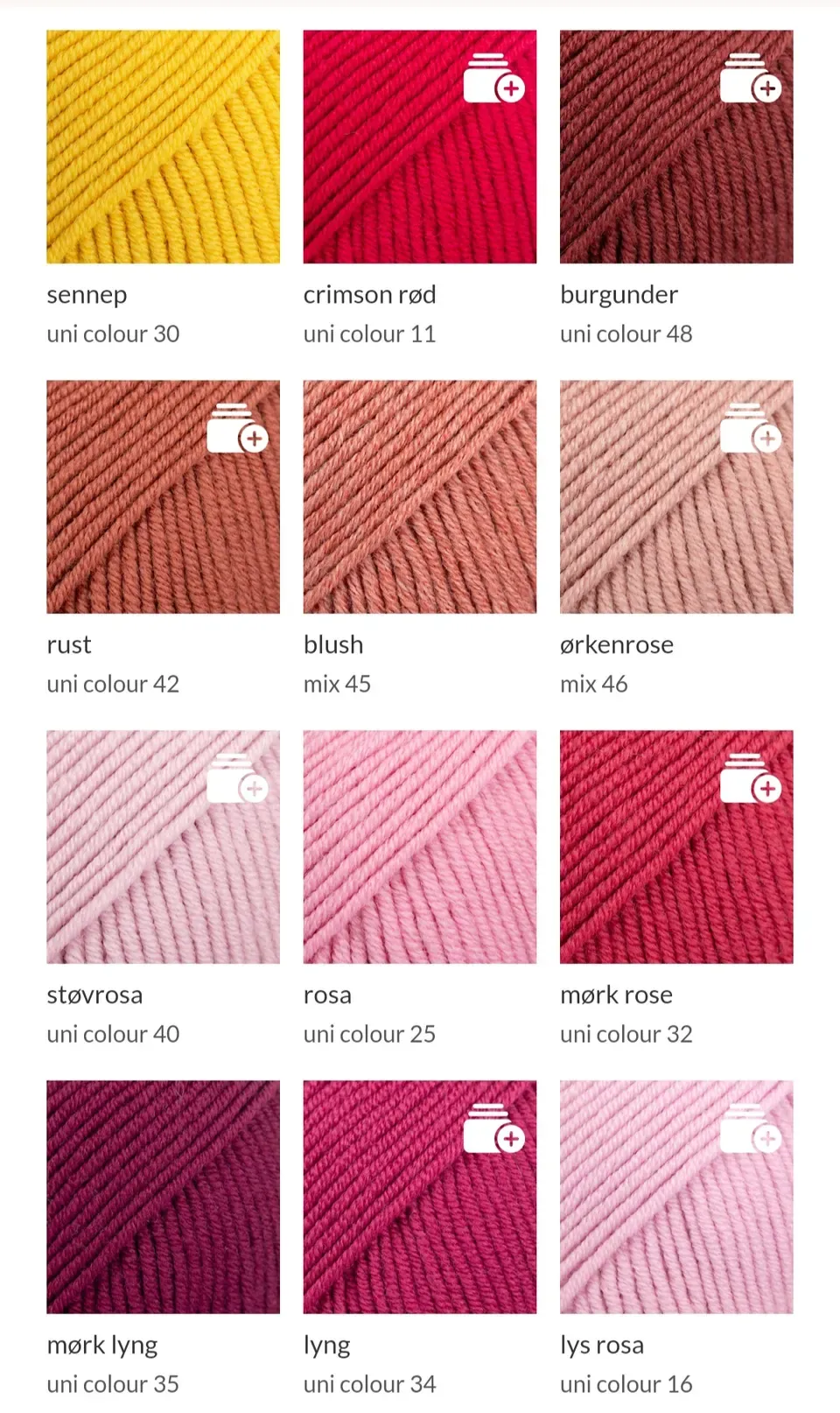Image resolution: width=840 pixels, height=1413 pixels.
Task: View mørk rose uni colour 32
Action: (x=675, y=847)
